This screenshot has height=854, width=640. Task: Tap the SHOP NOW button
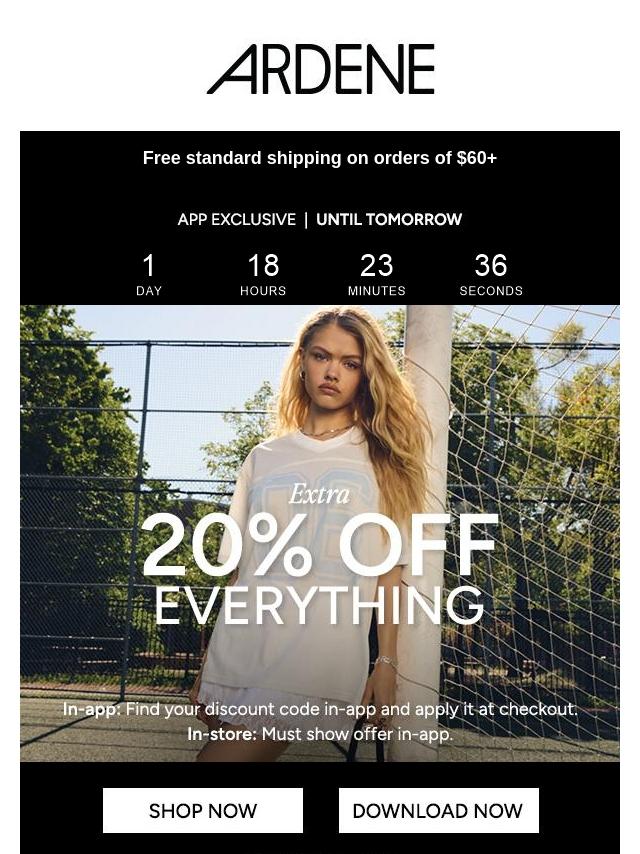point(203,810)
